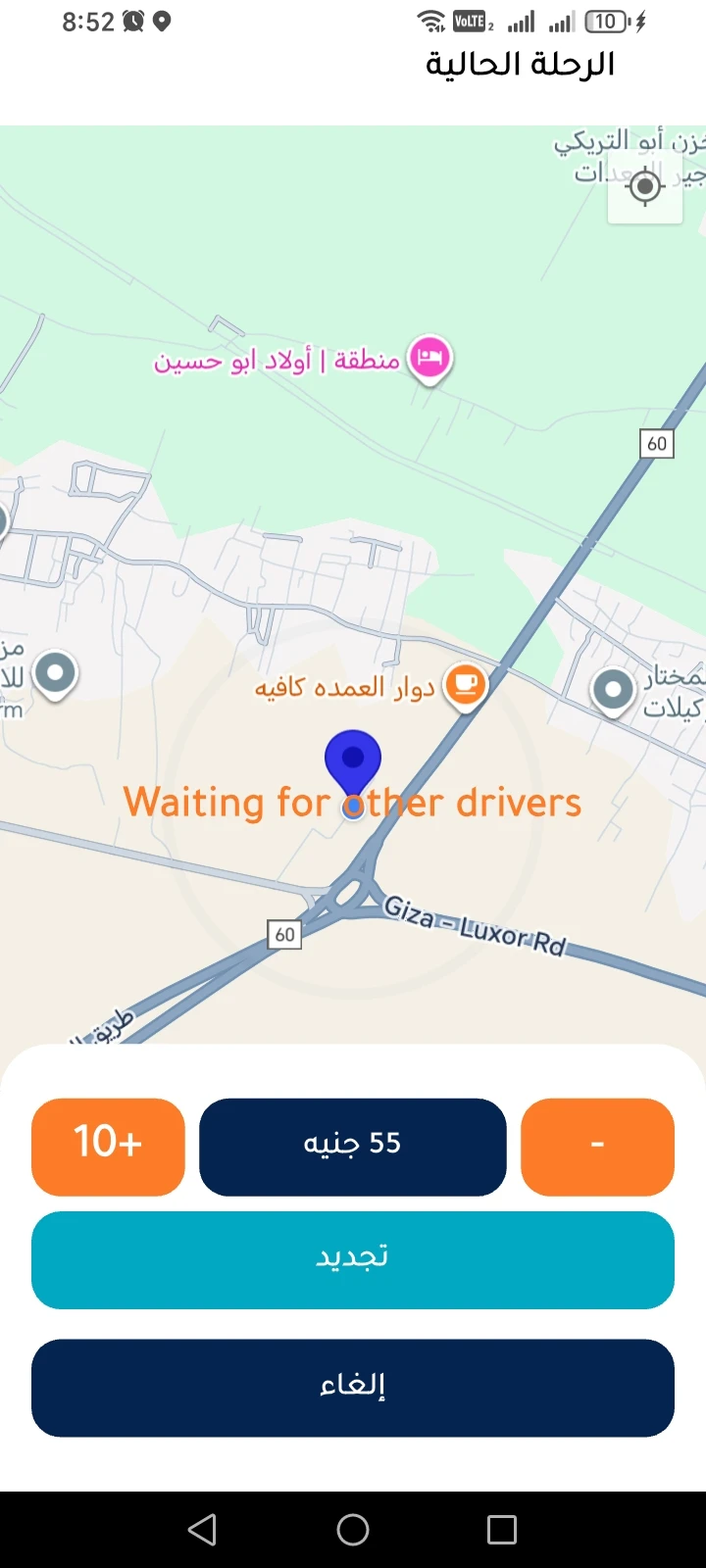Cancel the ride with the إلغاء button
Image resolution: width=706 pixels, height=1568 pixels.
coord(353,1387)
